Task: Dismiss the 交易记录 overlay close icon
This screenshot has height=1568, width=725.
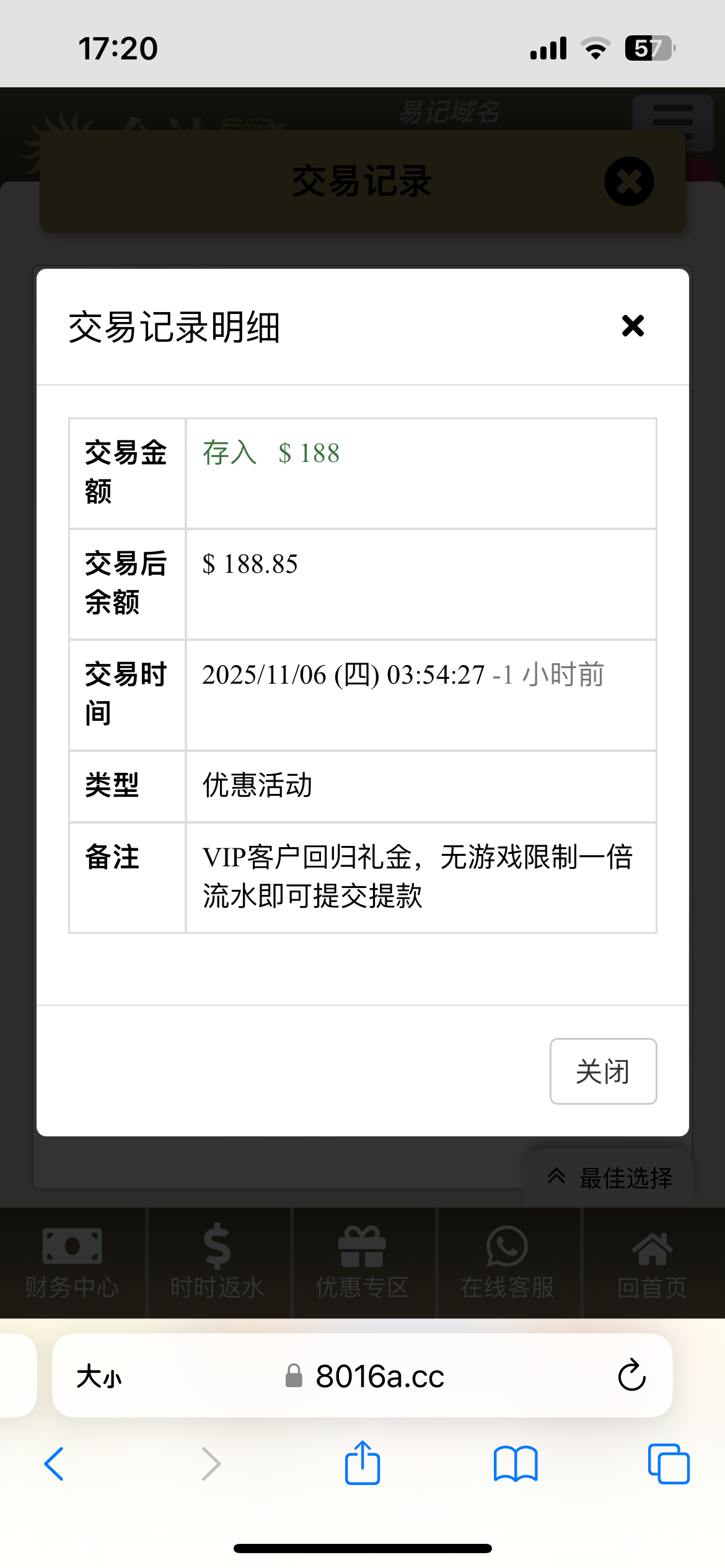Action: pyautogui.click(x=628, y=181)
